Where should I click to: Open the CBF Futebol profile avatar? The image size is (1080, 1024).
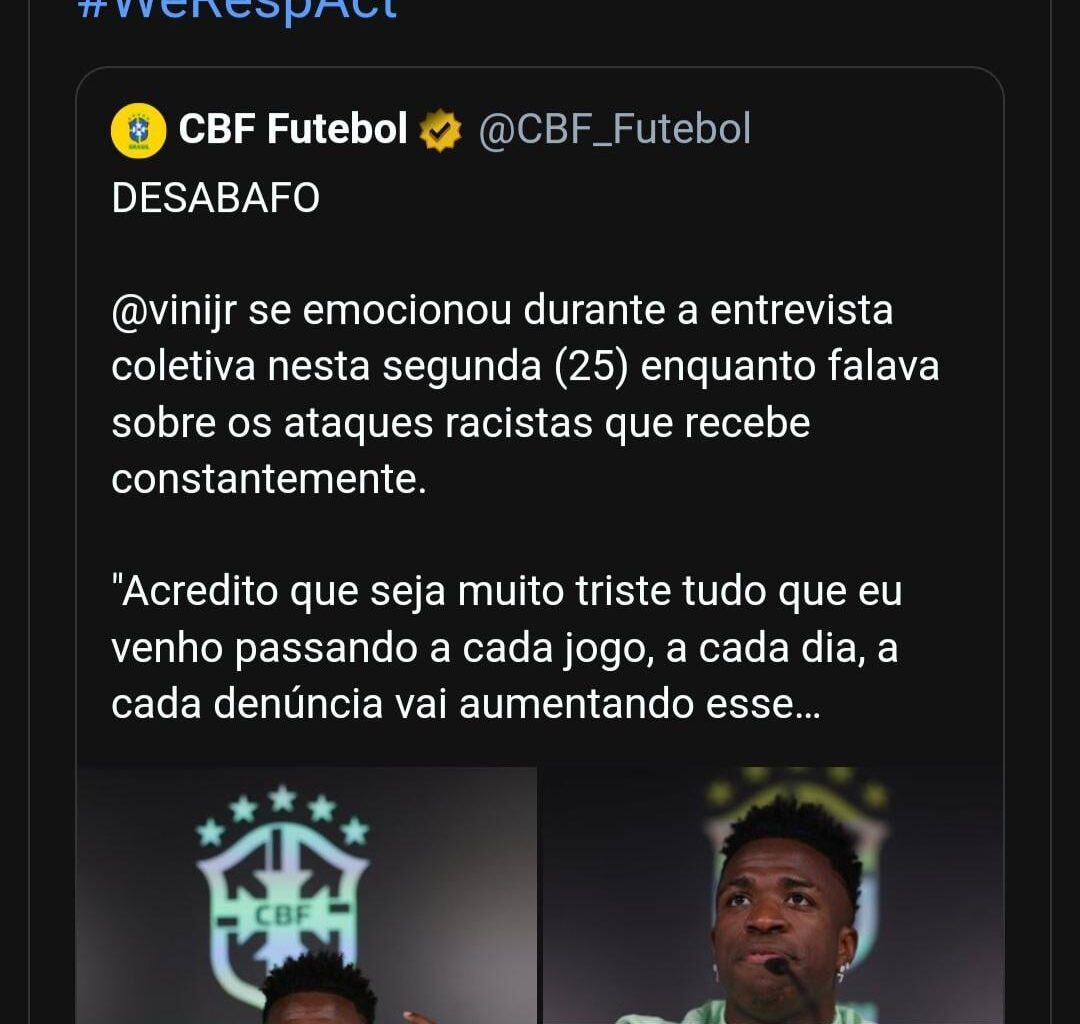point(138,130)
